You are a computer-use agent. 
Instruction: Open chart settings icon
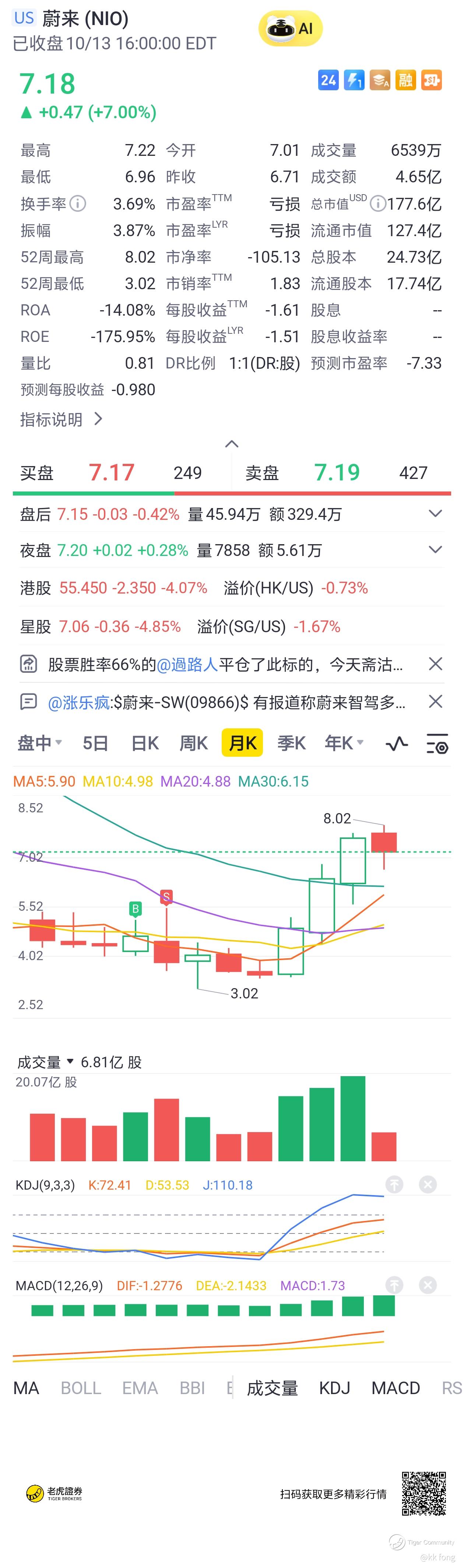[437, 744]
